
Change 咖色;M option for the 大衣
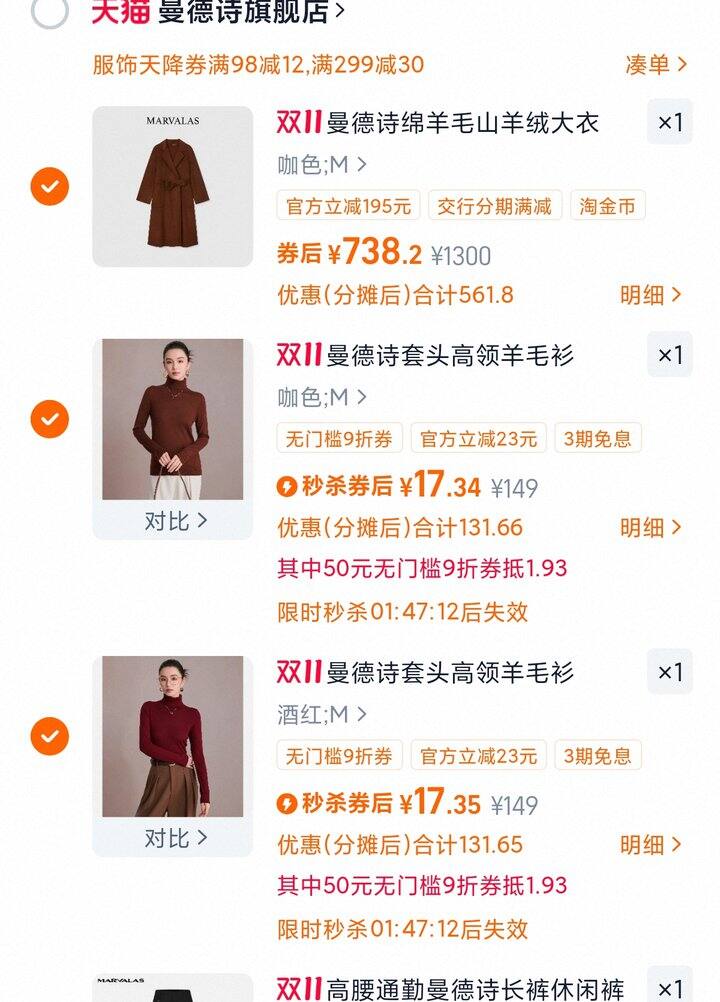click(322, 165)
